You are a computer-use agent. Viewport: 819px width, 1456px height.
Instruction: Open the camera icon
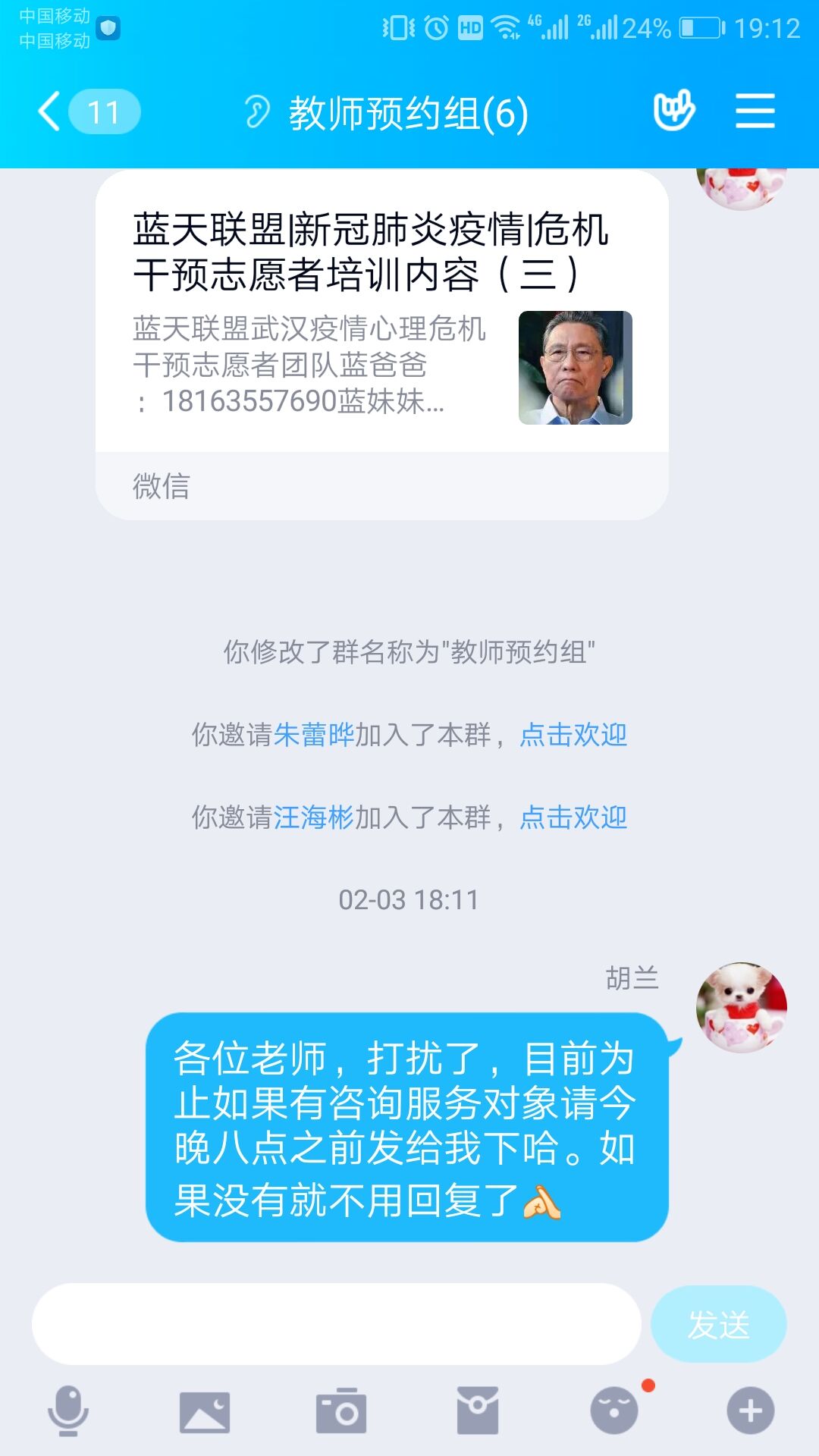click(x=341, y=1411)
